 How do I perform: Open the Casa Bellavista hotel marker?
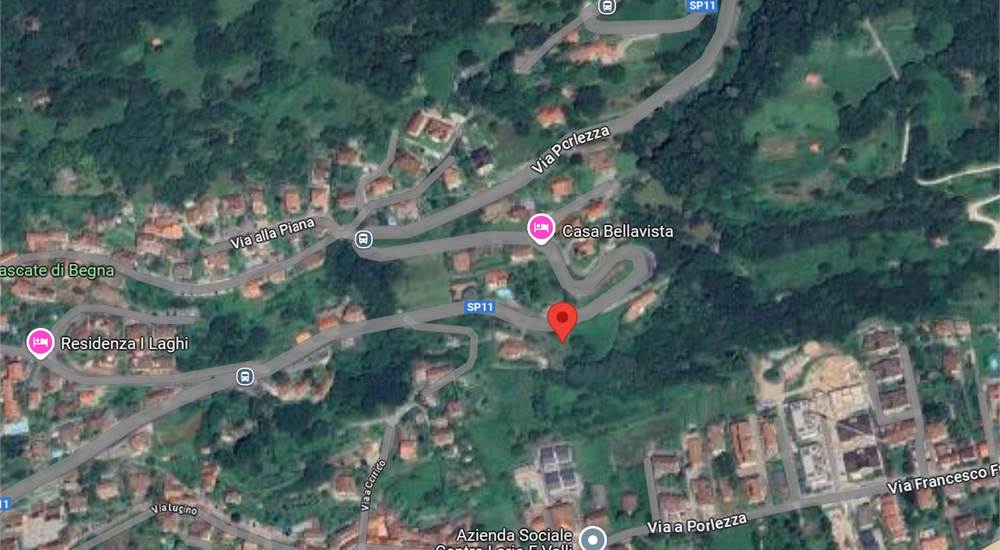point(541,229)
